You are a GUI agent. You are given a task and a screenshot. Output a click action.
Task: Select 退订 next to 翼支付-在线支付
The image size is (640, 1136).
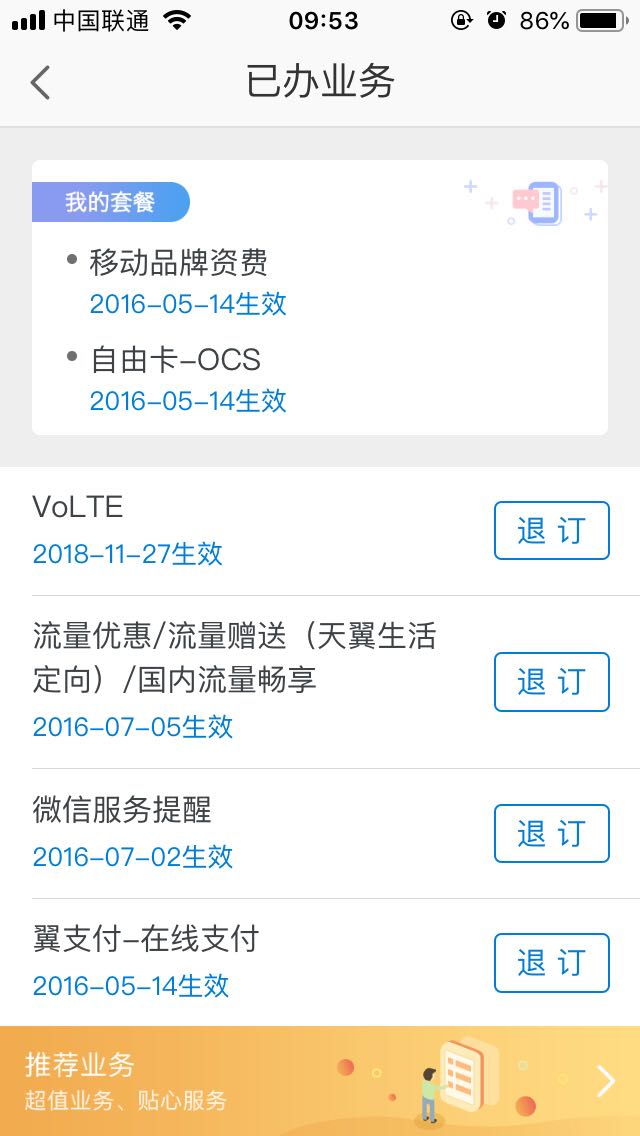[x=551, y=963]
